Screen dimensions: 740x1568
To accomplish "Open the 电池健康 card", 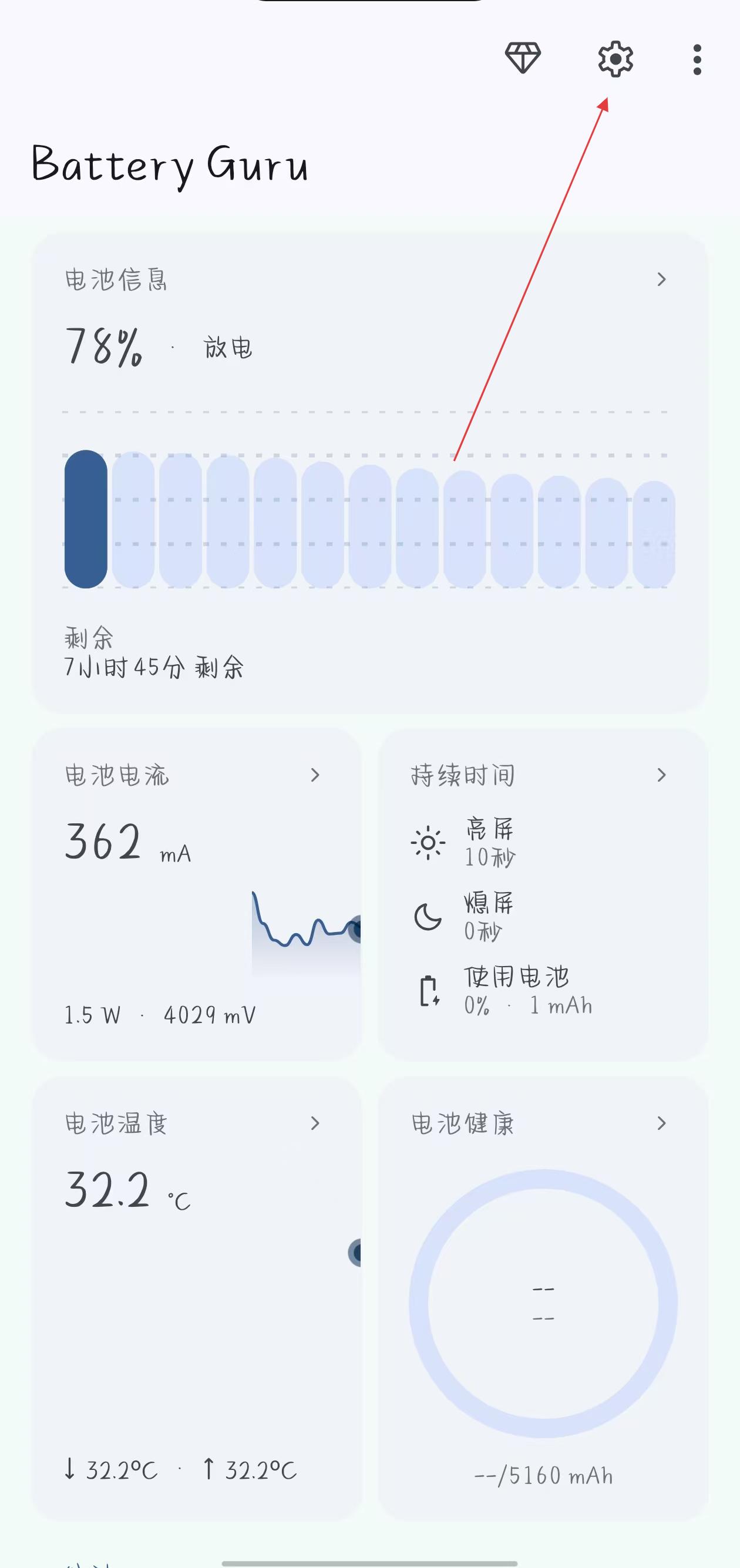I will [542, 1298].
